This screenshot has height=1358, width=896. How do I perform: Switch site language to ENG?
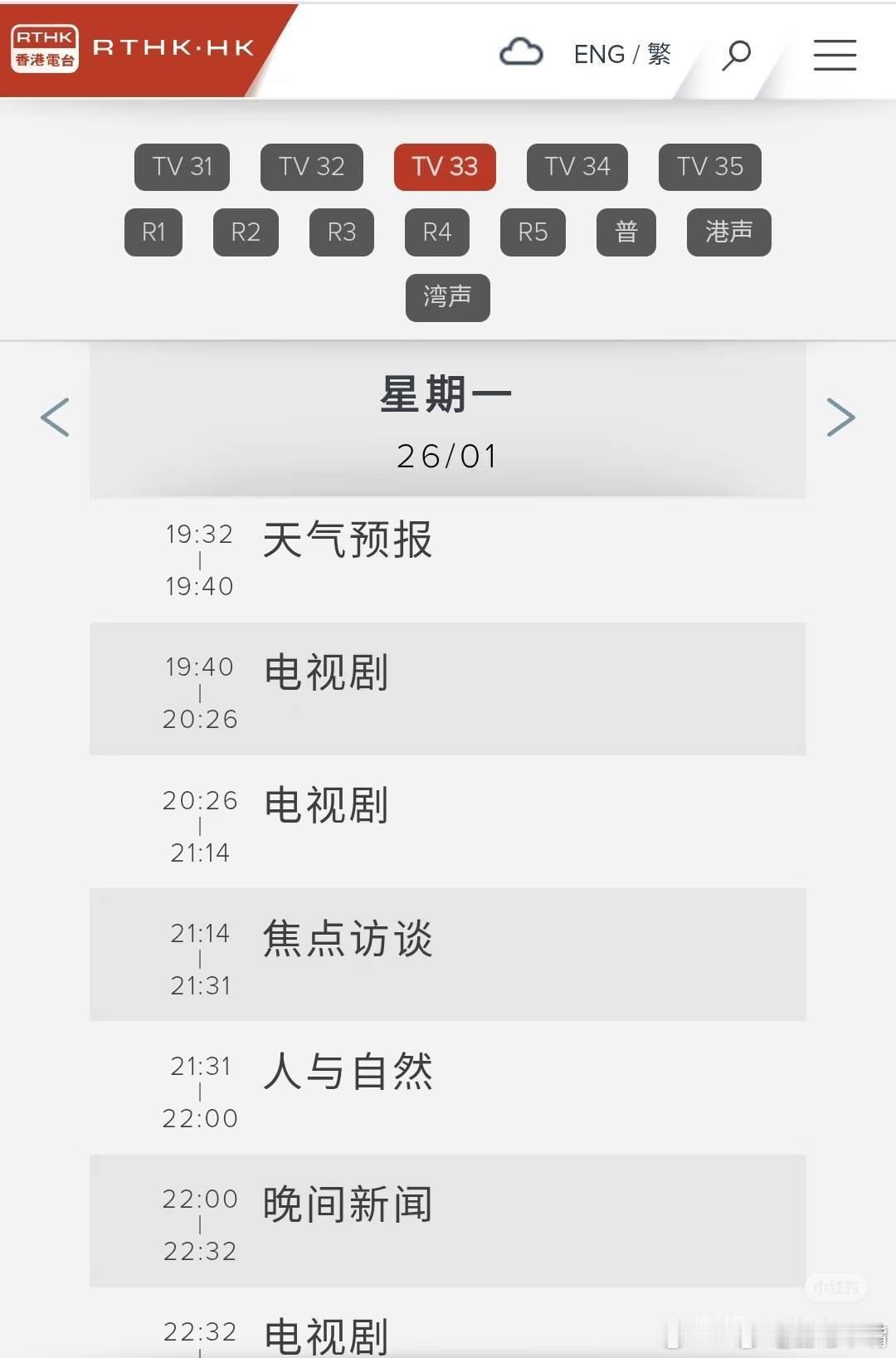click(x=599, y=54)
